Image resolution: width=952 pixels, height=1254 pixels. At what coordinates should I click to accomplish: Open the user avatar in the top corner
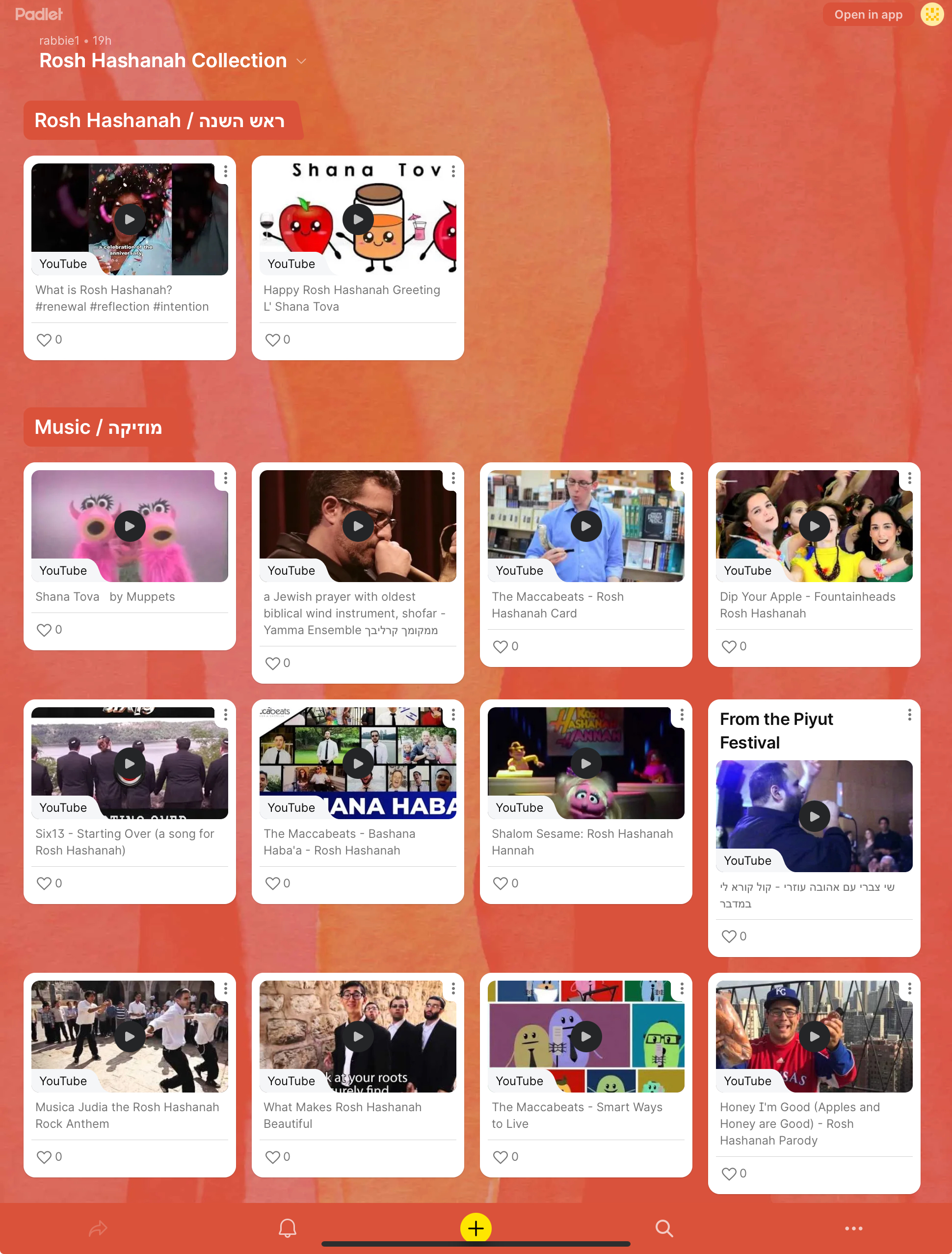coord(932,15)
